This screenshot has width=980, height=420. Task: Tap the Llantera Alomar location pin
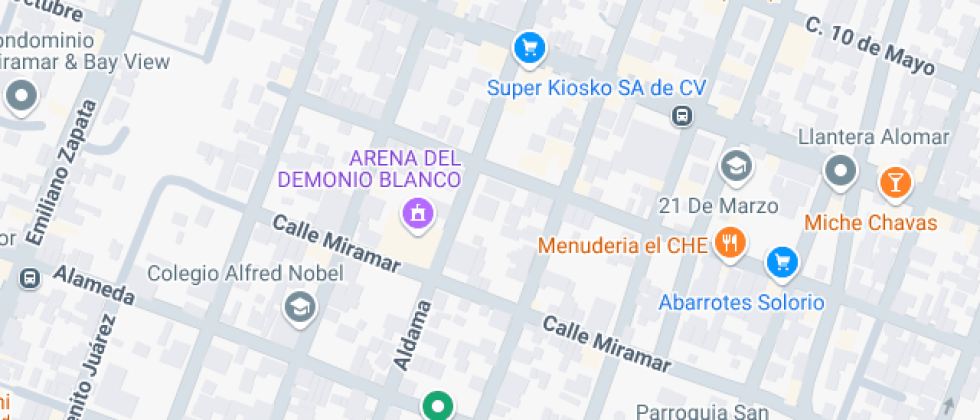(840, 171)
